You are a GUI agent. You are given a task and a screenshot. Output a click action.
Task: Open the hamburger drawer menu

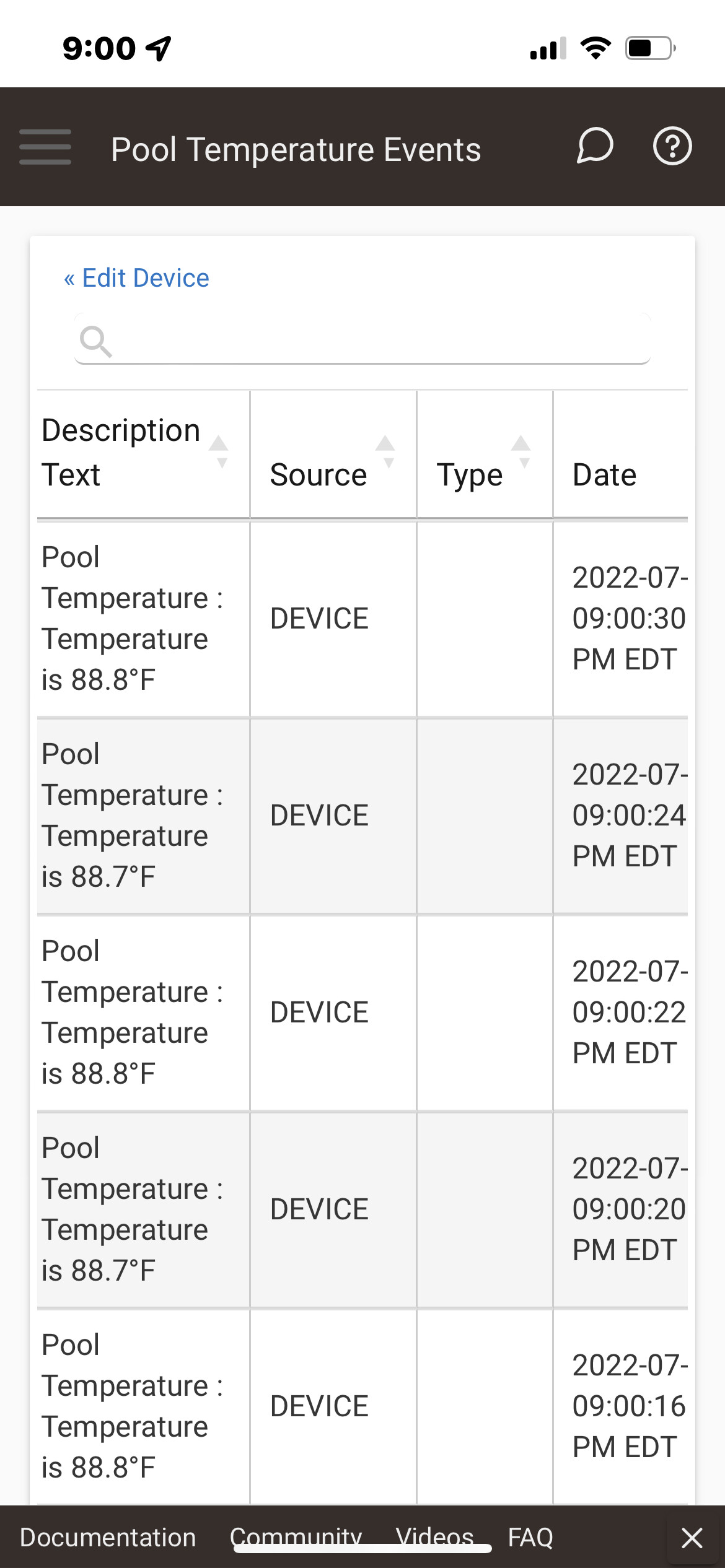pos(45,147)
